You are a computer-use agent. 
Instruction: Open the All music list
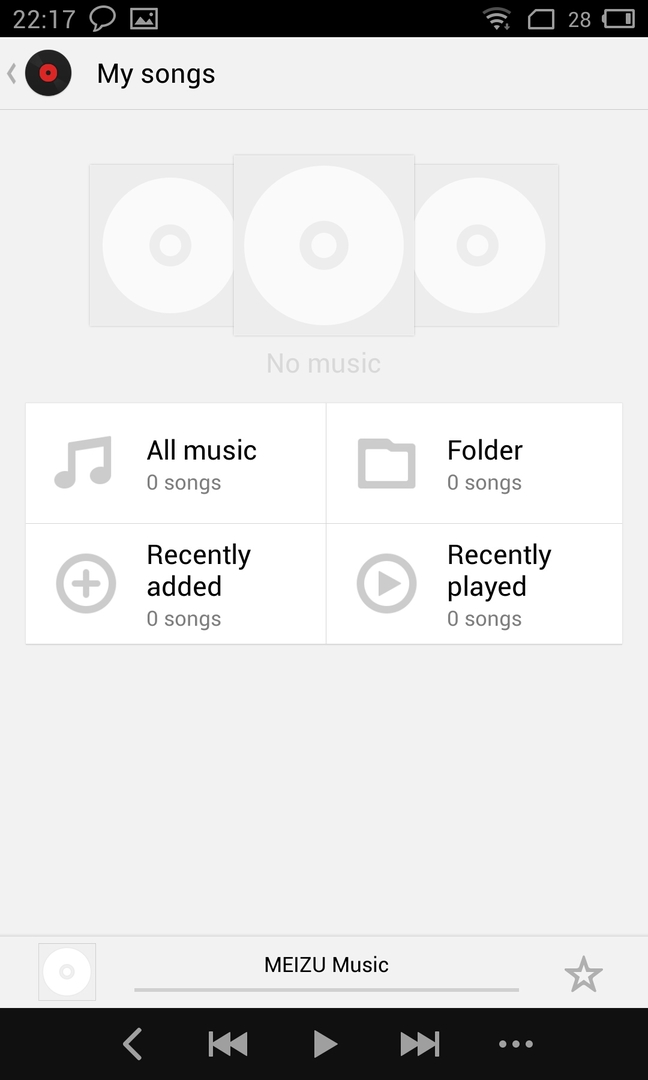coord(176,464)
